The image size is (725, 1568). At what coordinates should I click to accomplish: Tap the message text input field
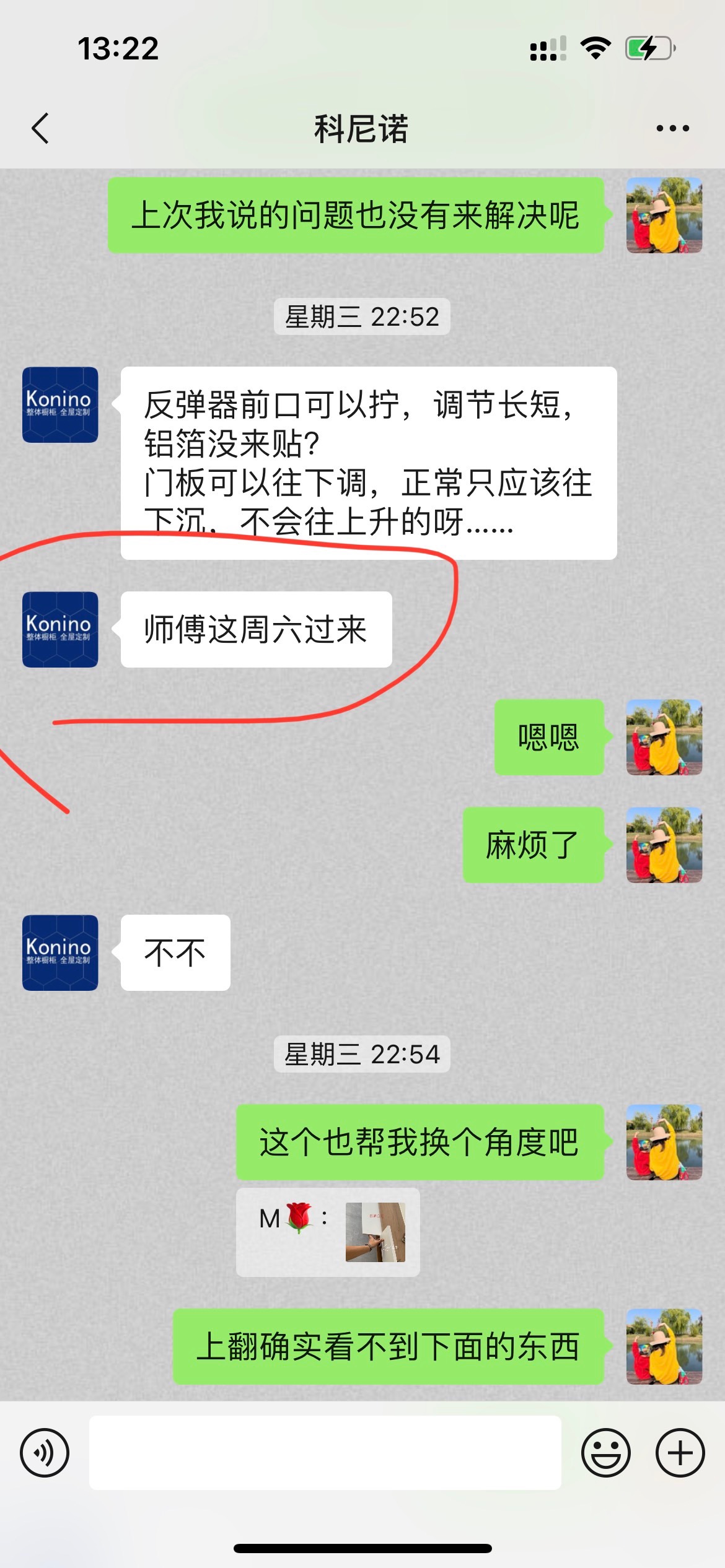tap(325, 1453)
